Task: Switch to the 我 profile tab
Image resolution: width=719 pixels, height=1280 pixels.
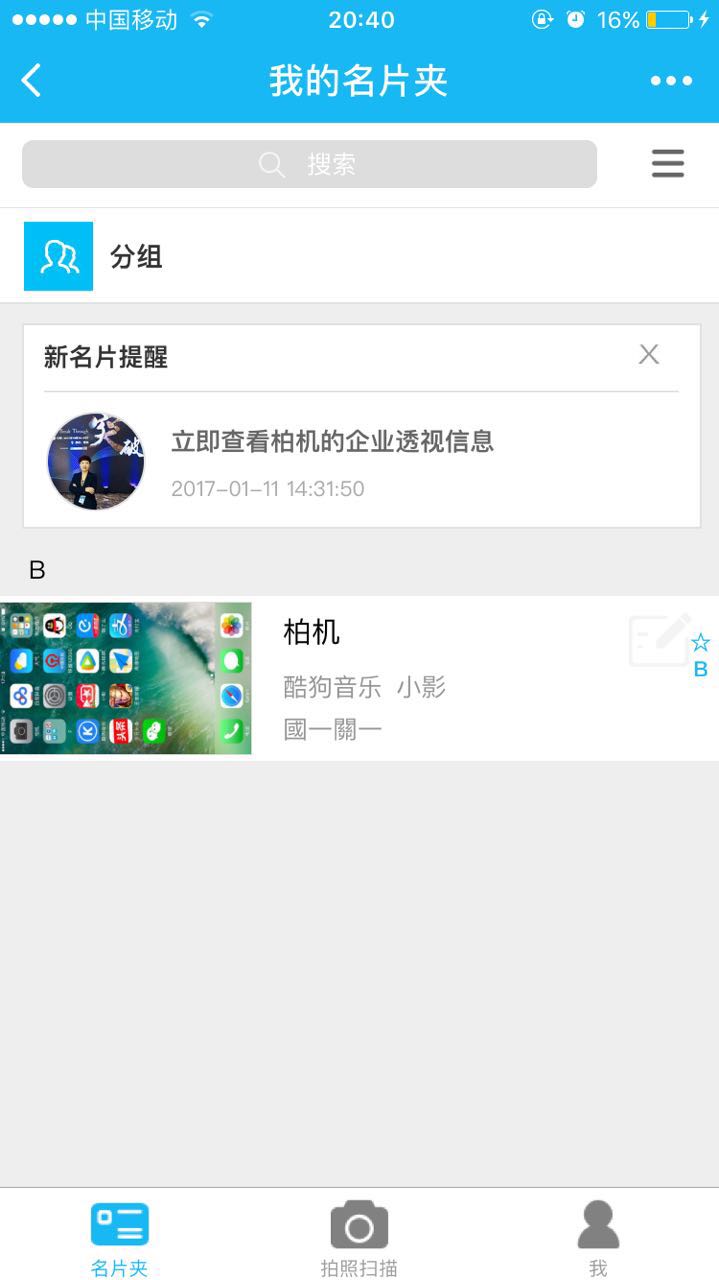Action: click(x=598, y=1238)
